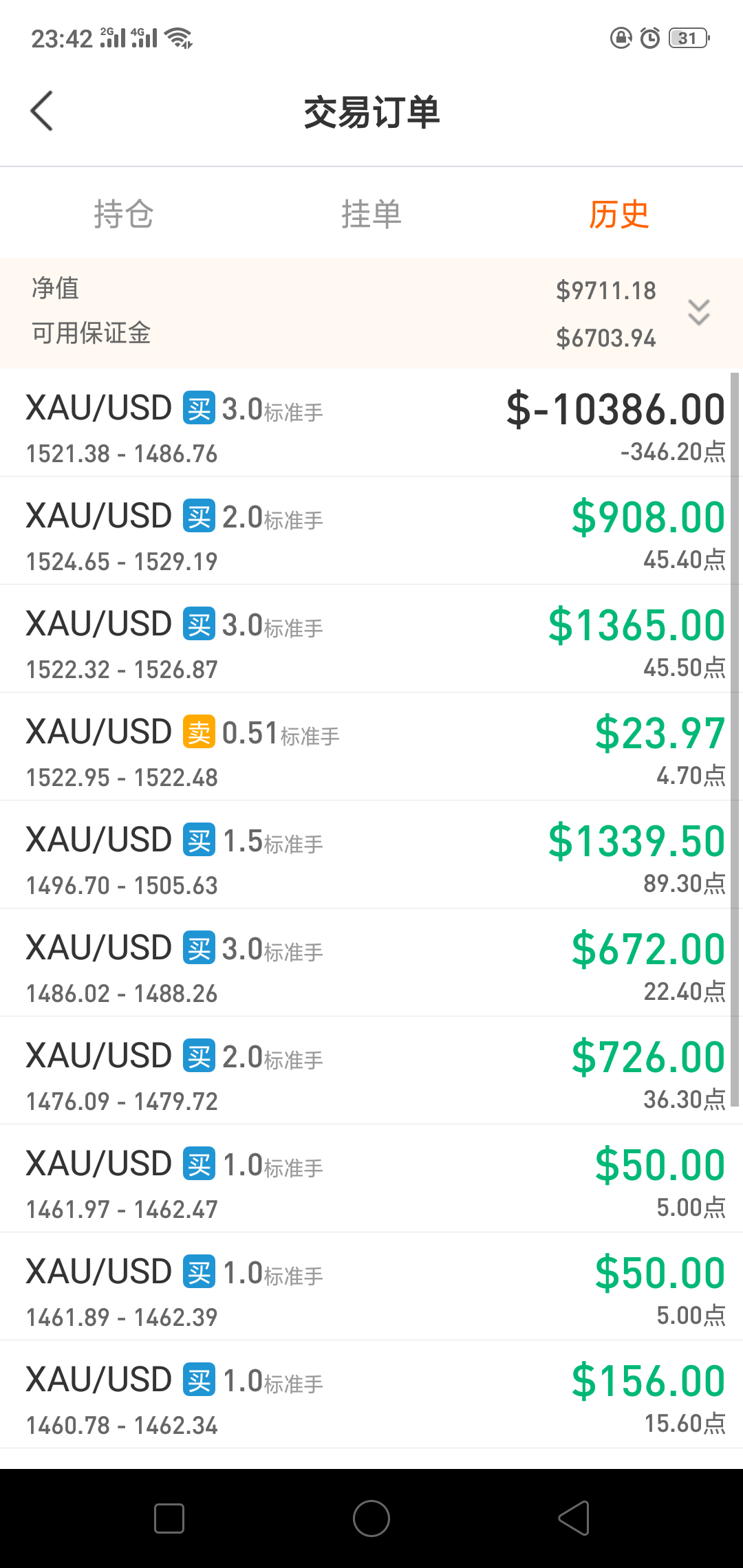Expand the account summary with double chevron

click(x=699, y=313)
